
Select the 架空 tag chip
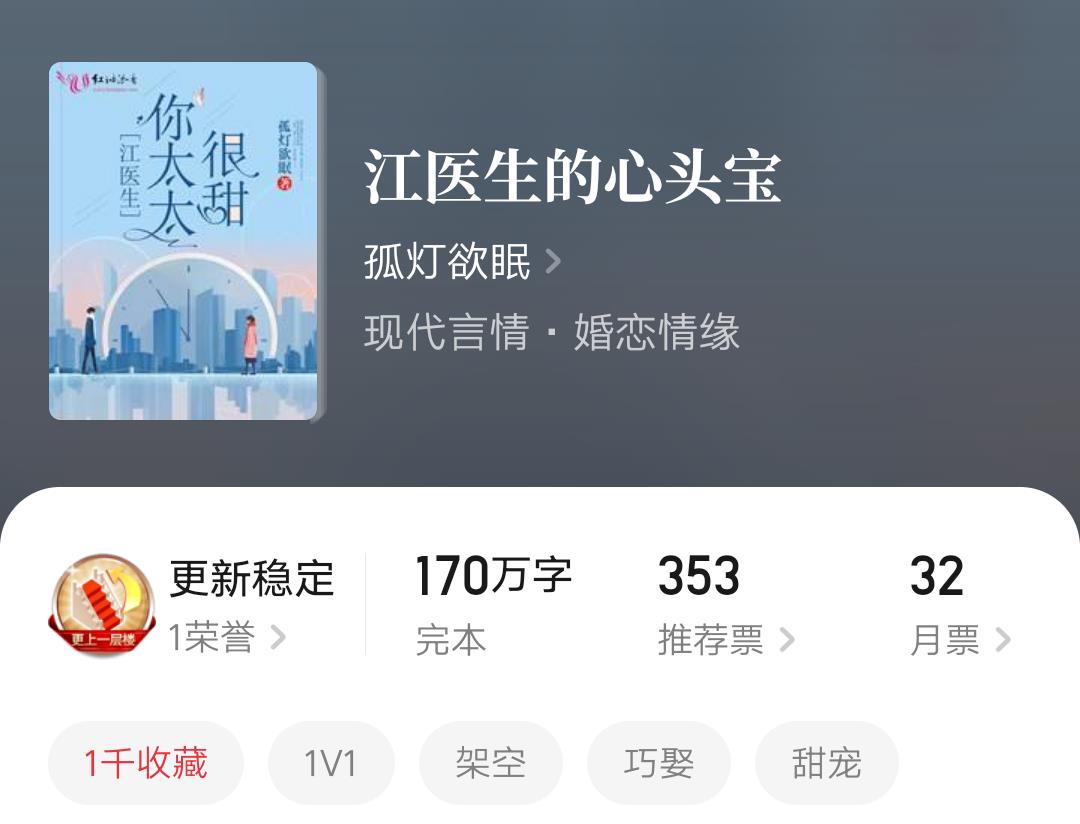click(x=490, y=764)
